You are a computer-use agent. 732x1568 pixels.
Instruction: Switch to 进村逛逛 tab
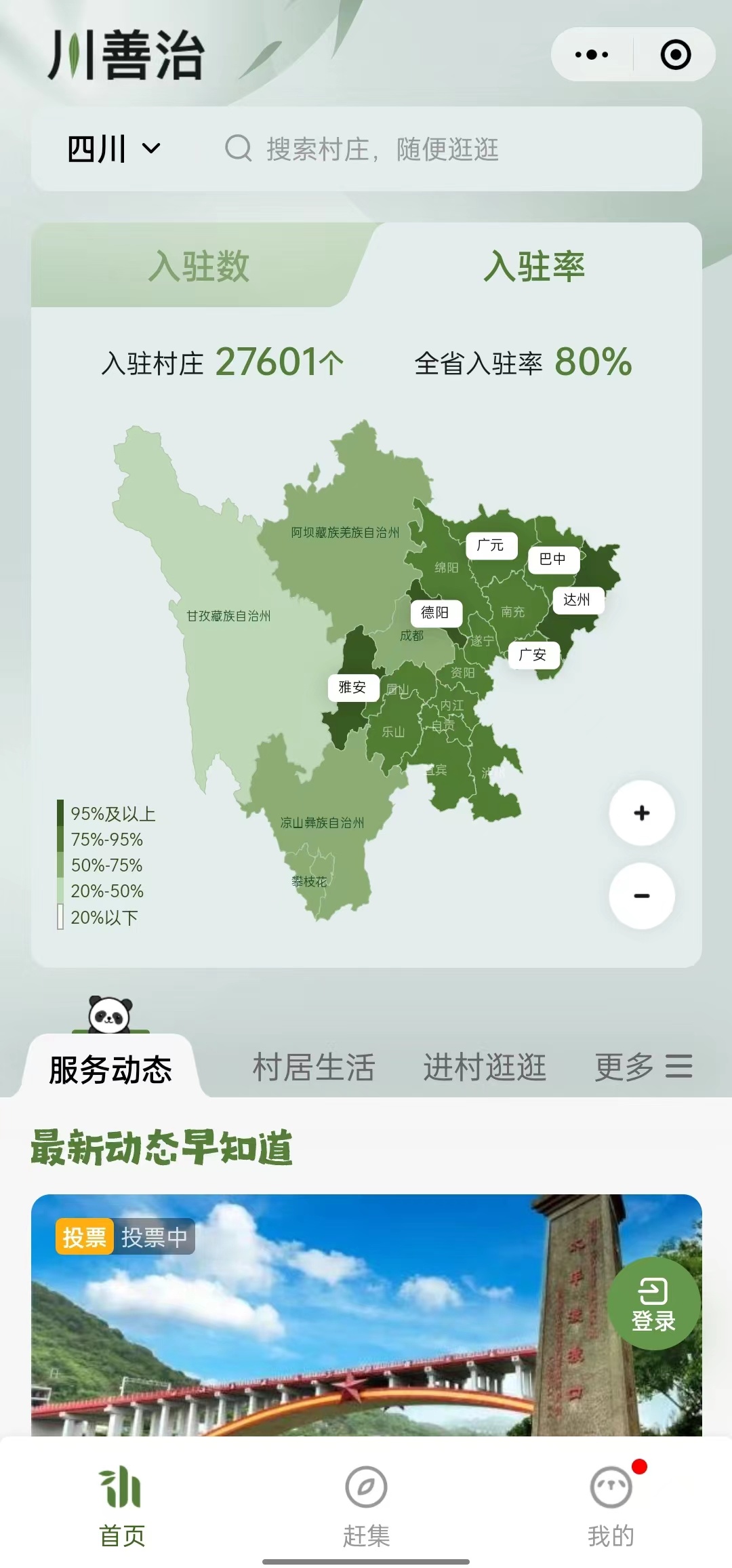click(x=485, y=1067)
